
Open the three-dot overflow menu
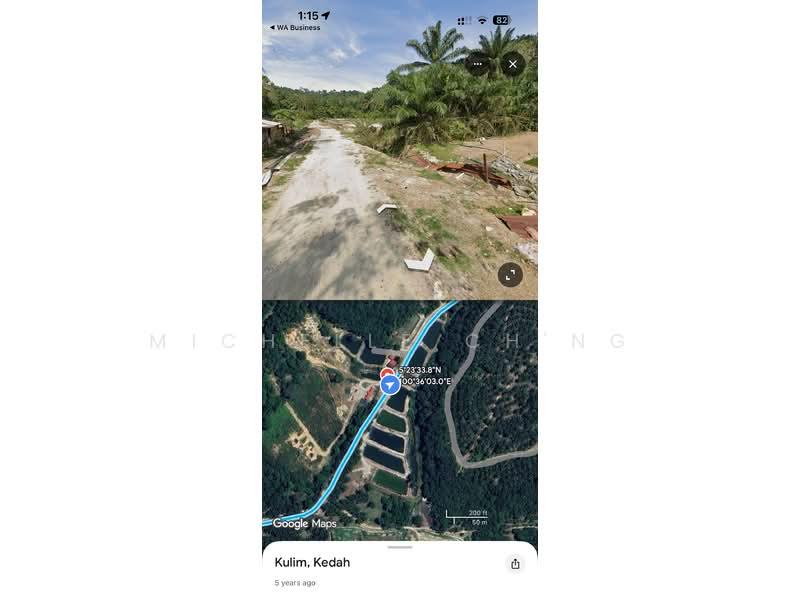(x=477, y=64)
